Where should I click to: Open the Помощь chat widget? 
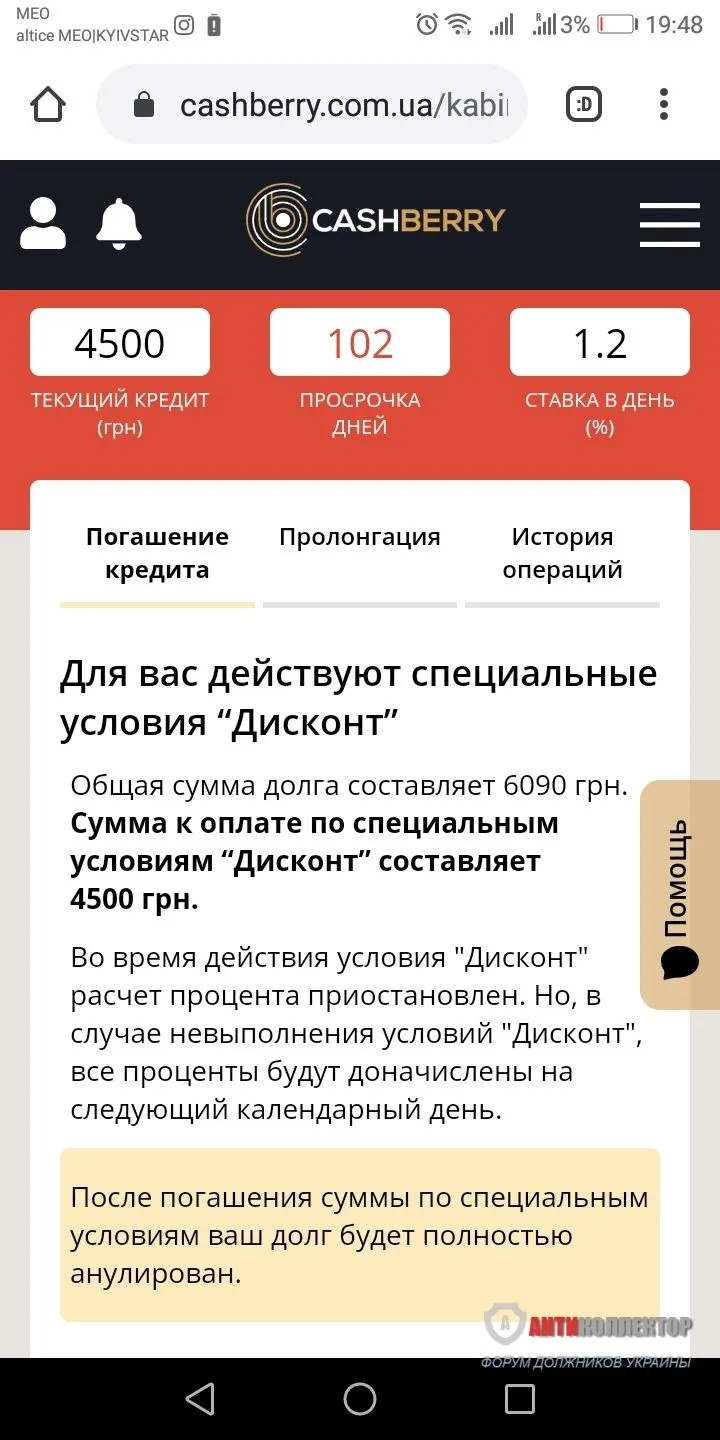click(x=680, y=895)
